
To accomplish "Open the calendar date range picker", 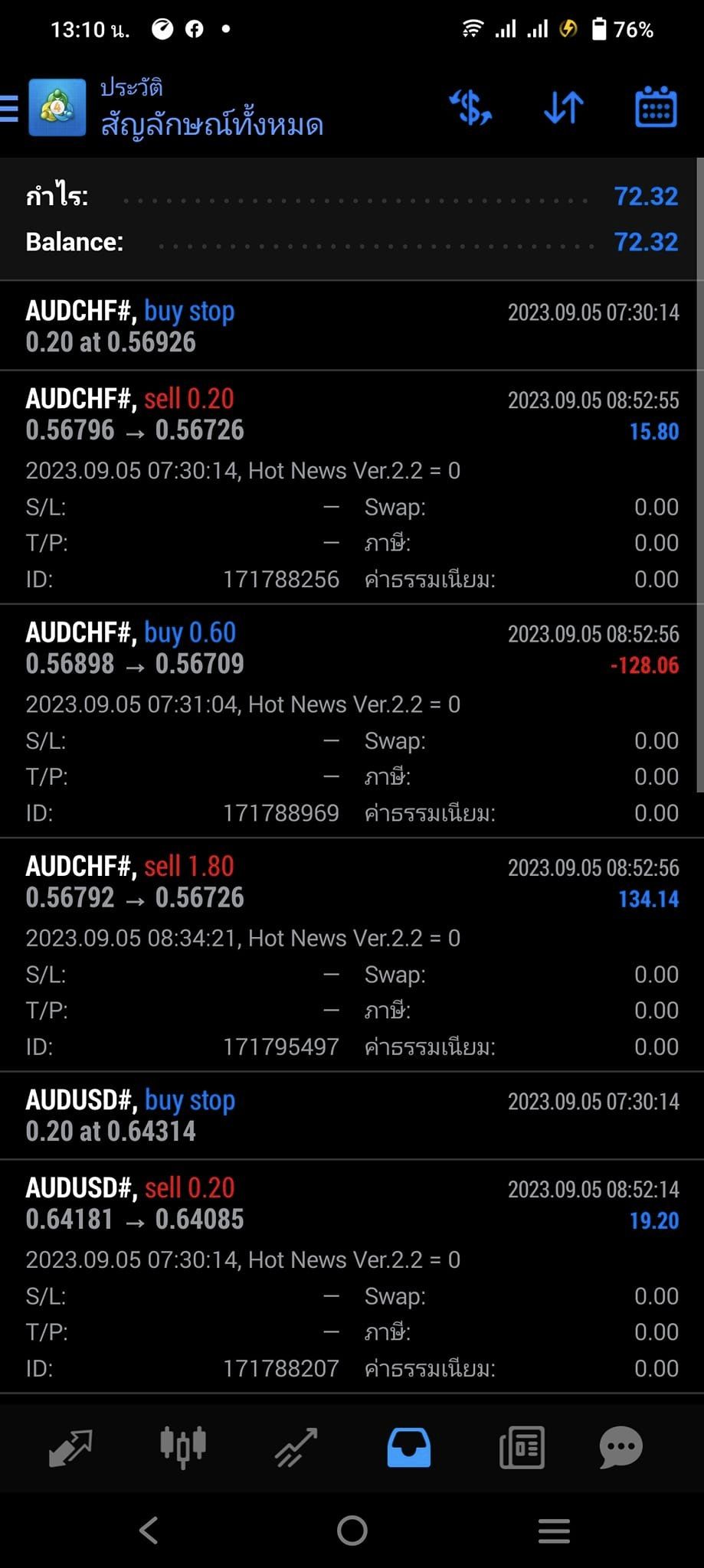I will pyautogui.click(x=656, y=107).
